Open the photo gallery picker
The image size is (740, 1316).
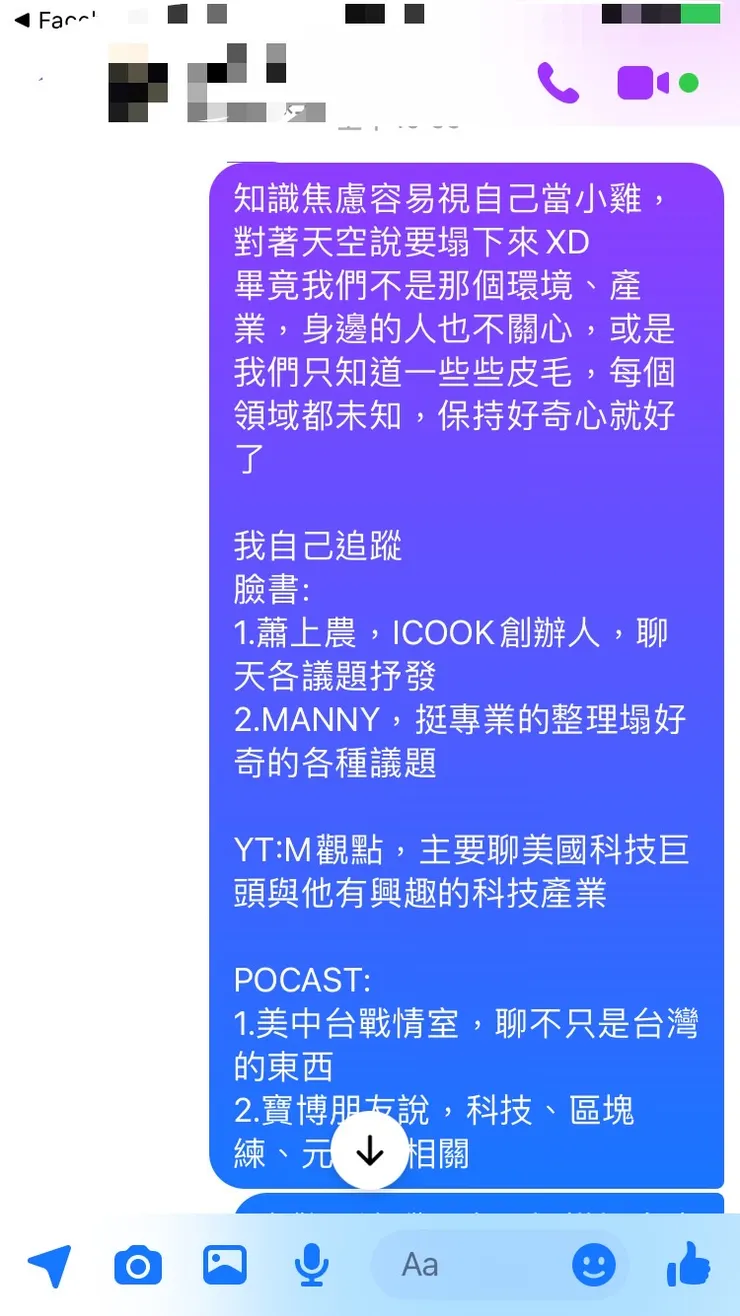point(224,1264)
